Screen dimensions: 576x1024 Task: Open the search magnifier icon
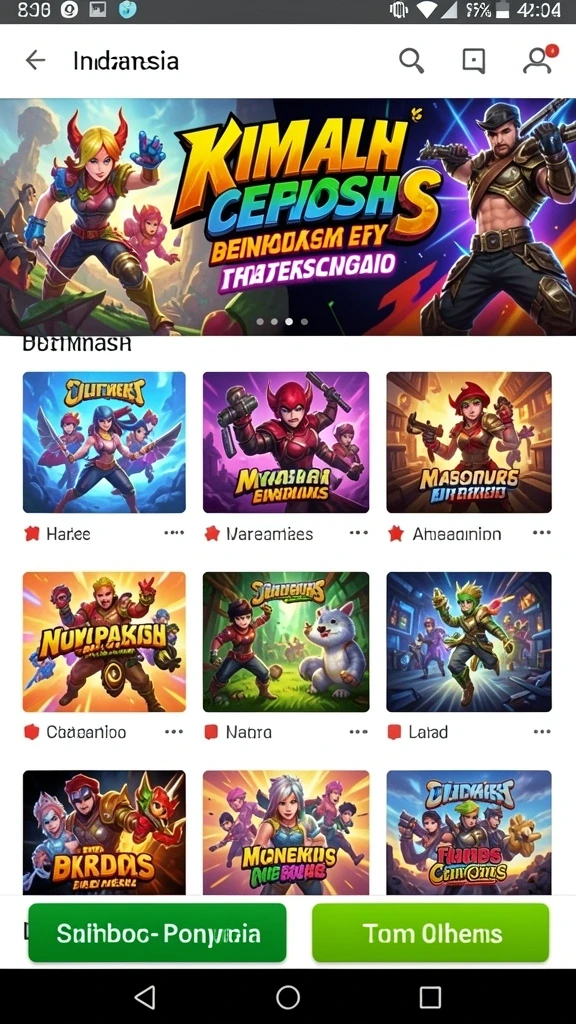pos(411,61)
